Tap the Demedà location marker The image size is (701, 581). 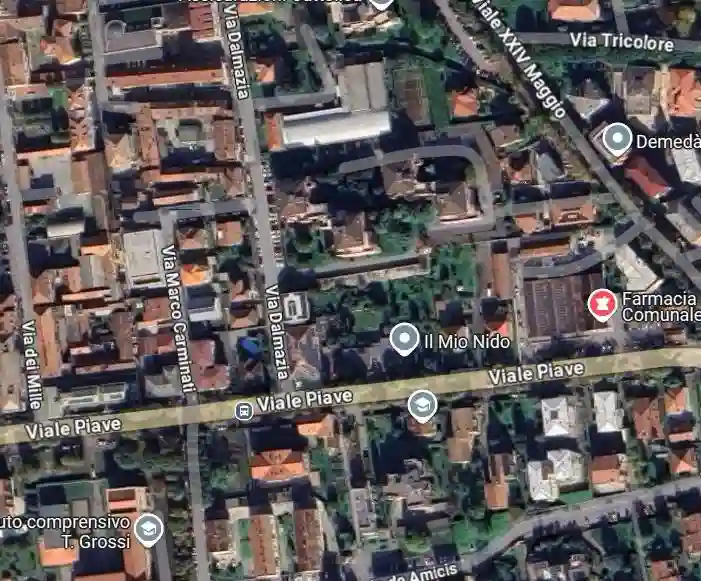pyautogui.click(x=619, y=137)
